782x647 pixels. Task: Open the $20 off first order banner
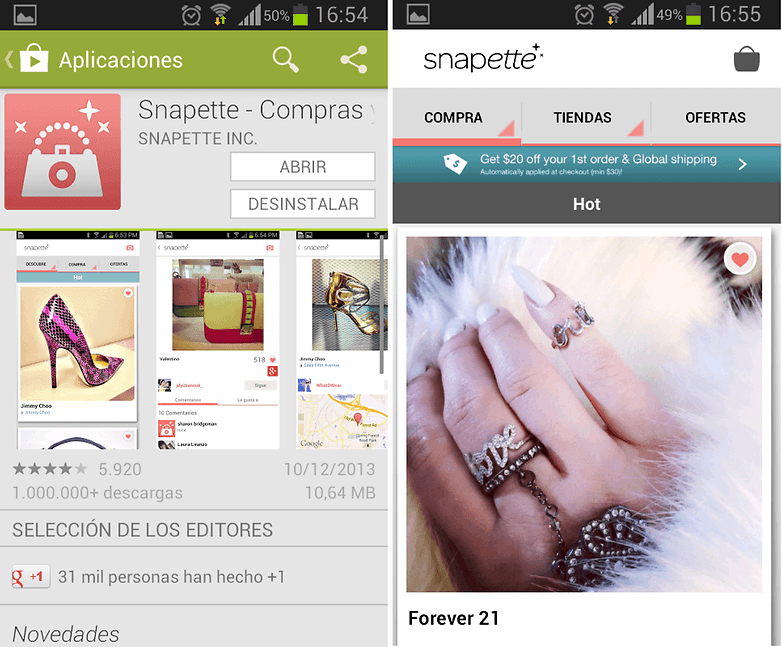(x=586, y=164)
